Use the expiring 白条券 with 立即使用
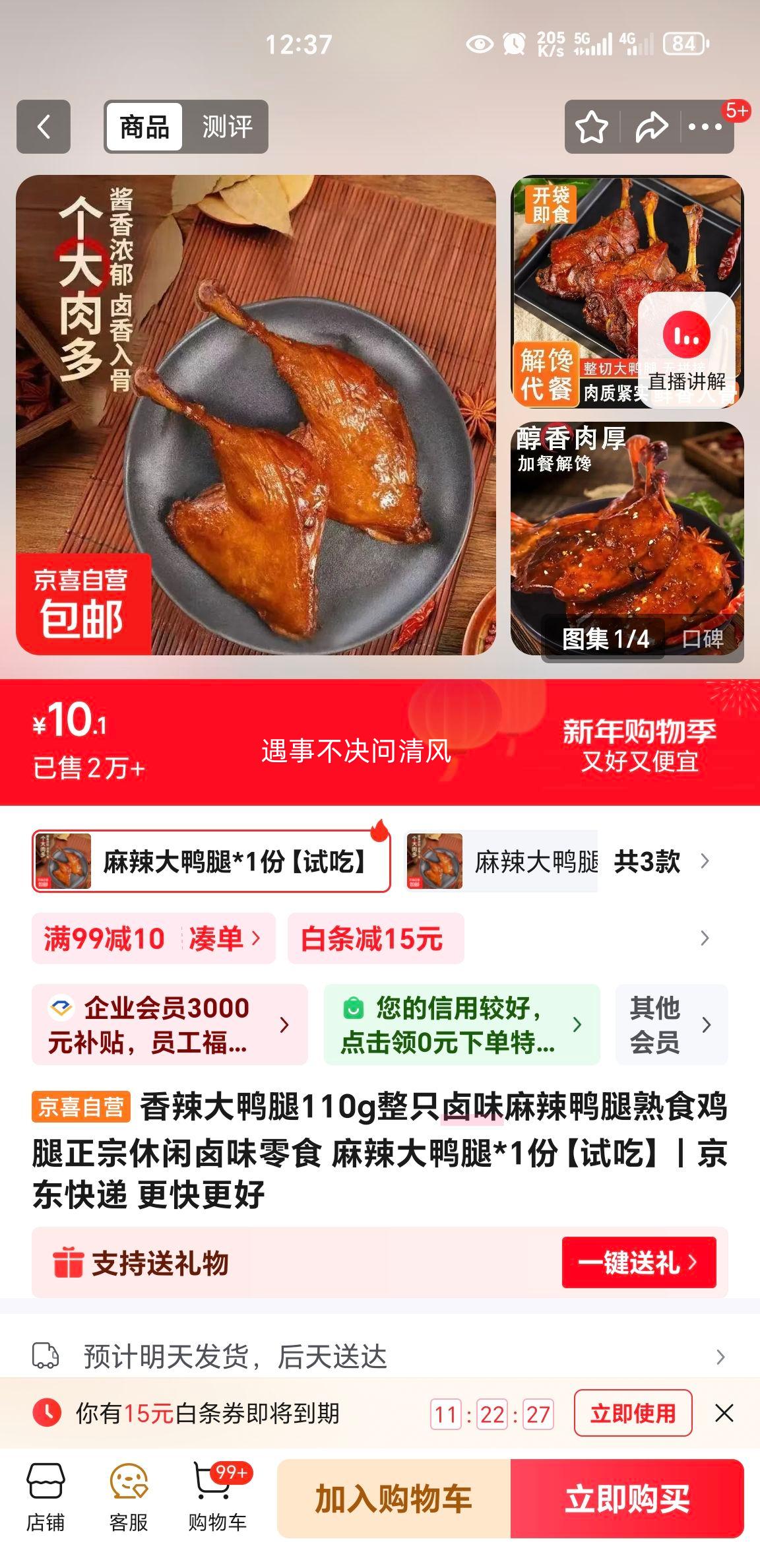This screenshot has height=1568, width=760. click(x=633, y=1413)
